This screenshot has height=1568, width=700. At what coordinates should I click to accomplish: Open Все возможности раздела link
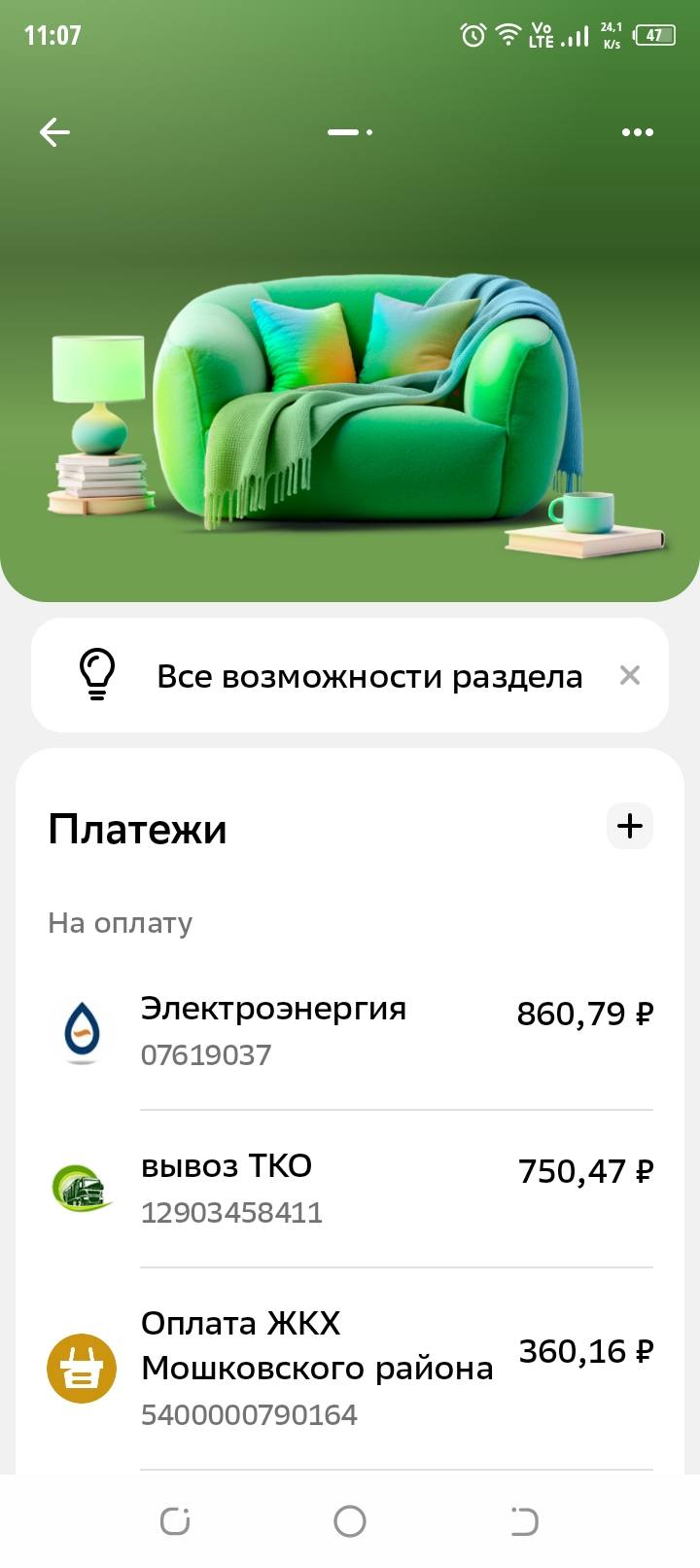[371, 674]
